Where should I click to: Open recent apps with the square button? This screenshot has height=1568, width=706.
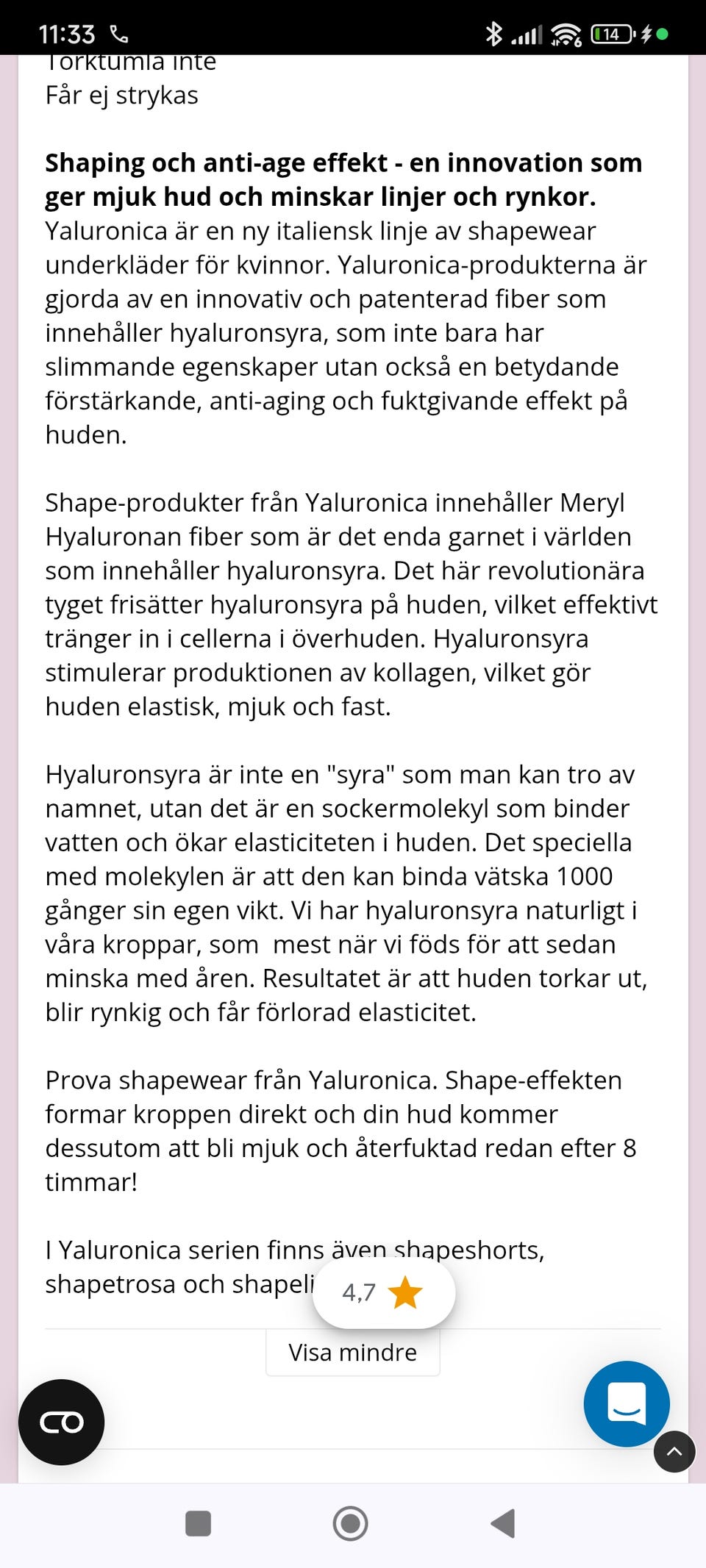click(x=199, y=1523)
